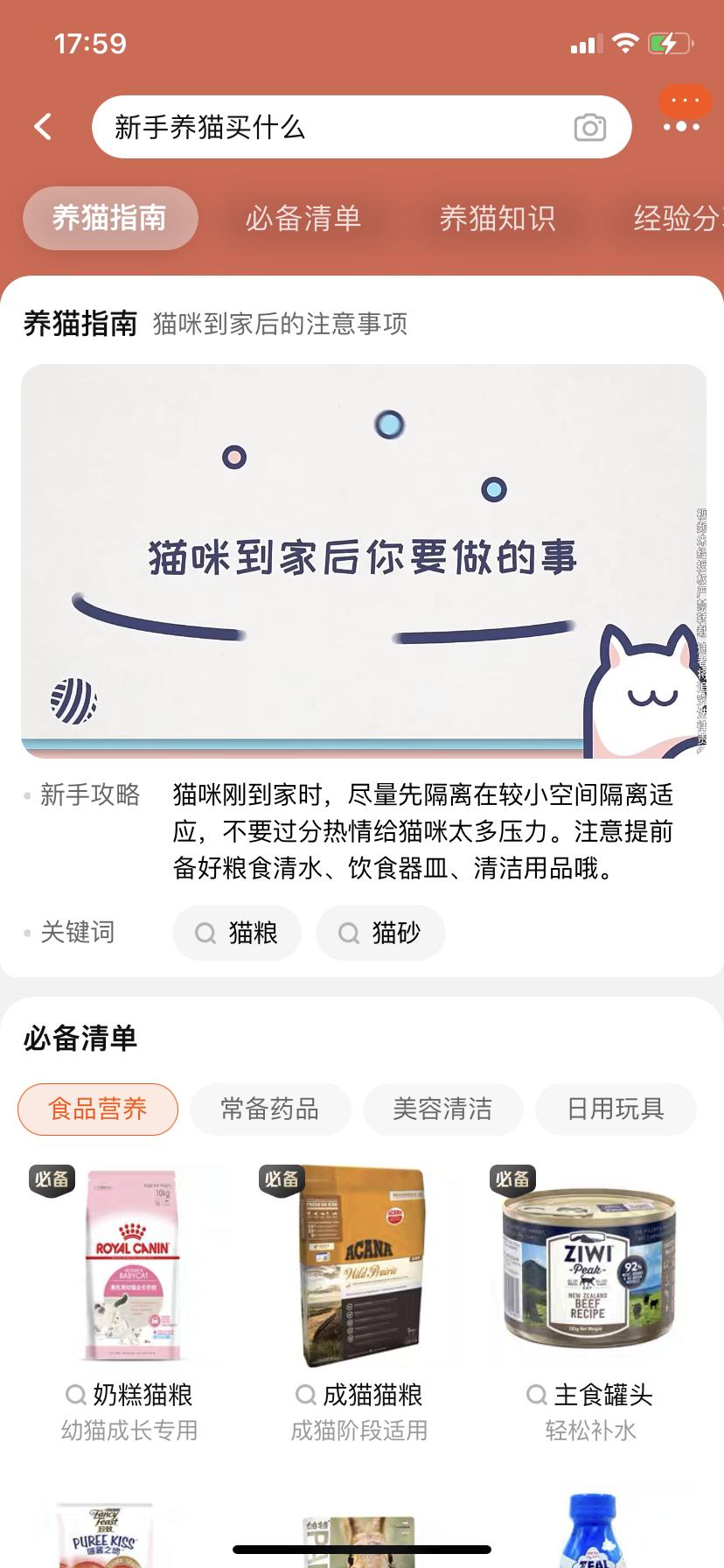The height and width of the screenshot is (1568, 724).
Task: Select the 食品营养 filter chip
Action: pyautogui.click(x=97, y=1109)
